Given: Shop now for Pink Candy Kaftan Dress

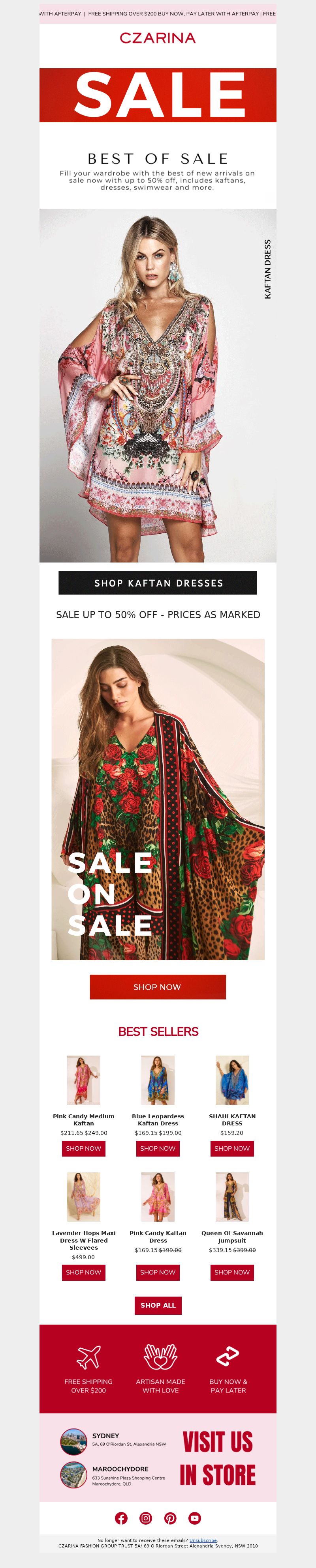Looking at the screenshot, I should coord(157,1272).
